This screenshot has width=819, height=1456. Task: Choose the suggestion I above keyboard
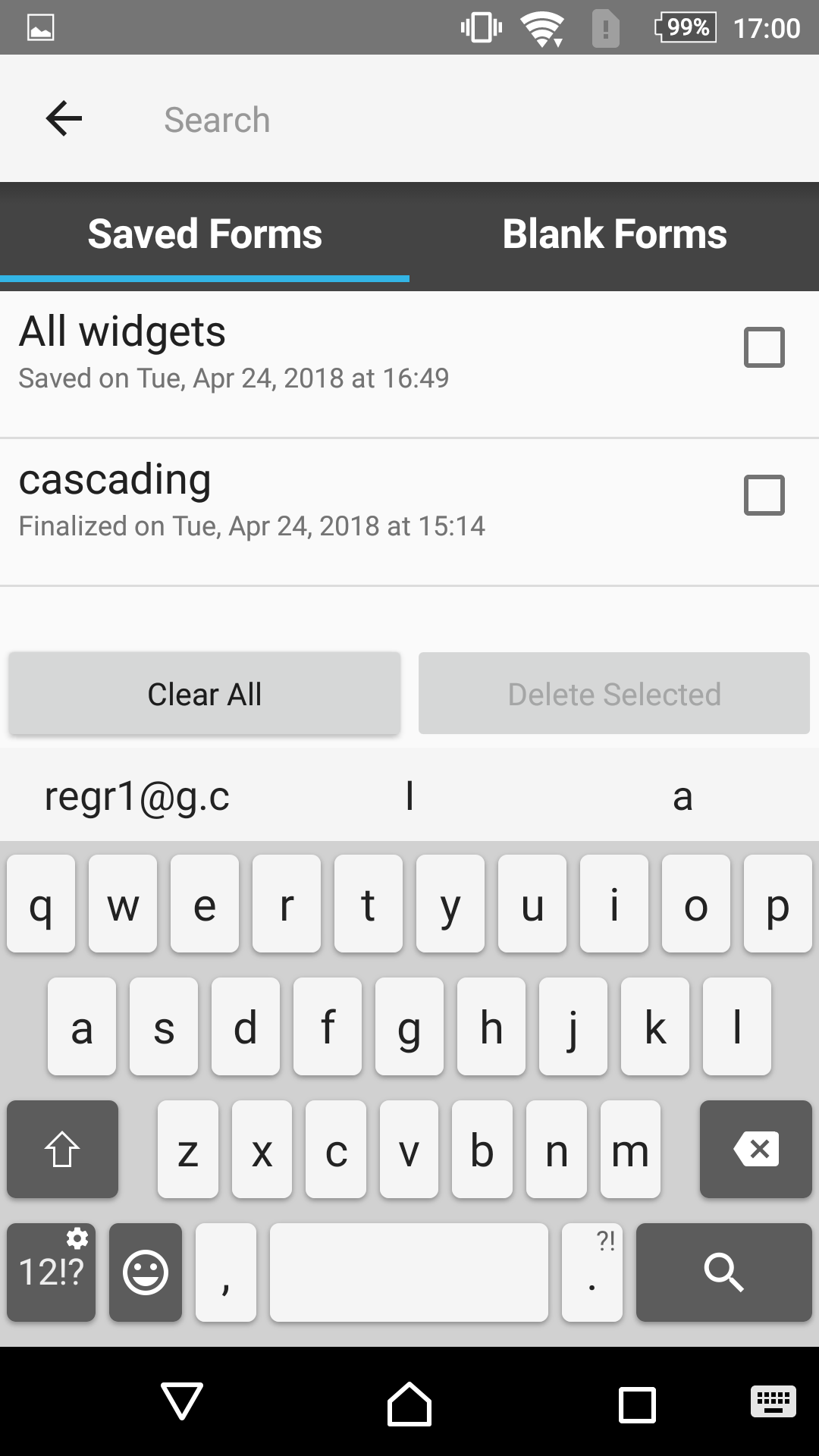(409, 795)
